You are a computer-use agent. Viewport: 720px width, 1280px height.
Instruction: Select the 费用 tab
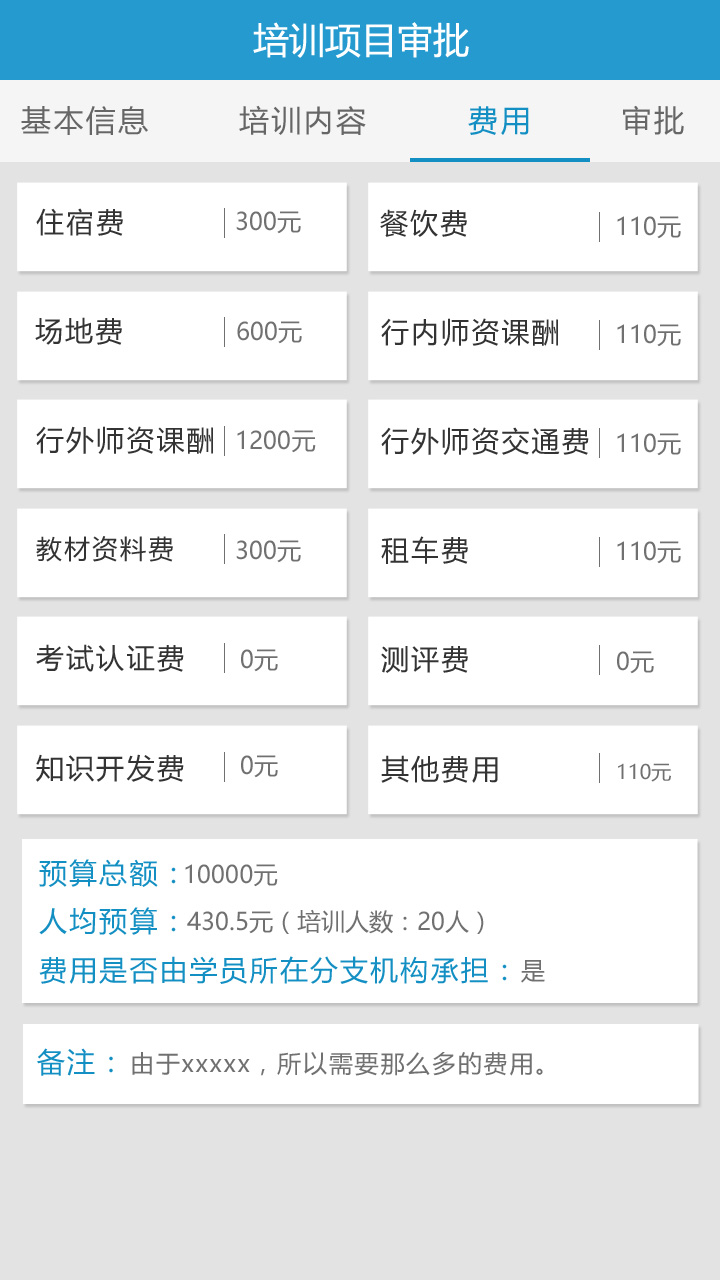click(x=499, y=121)
